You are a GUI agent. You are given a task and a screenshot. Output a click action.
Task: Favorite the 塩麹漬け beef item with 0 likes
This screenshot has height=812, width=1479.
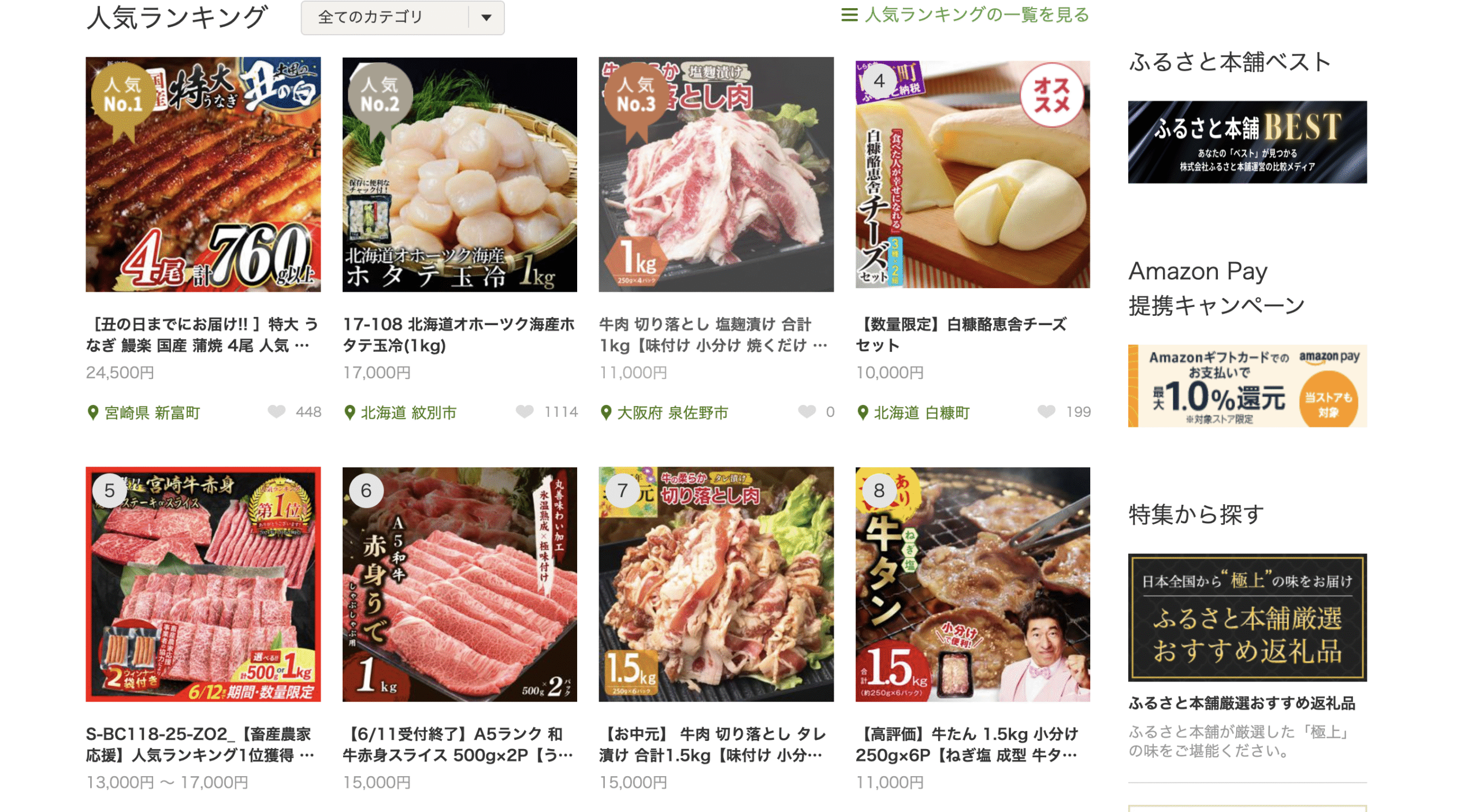pos(807,411)
